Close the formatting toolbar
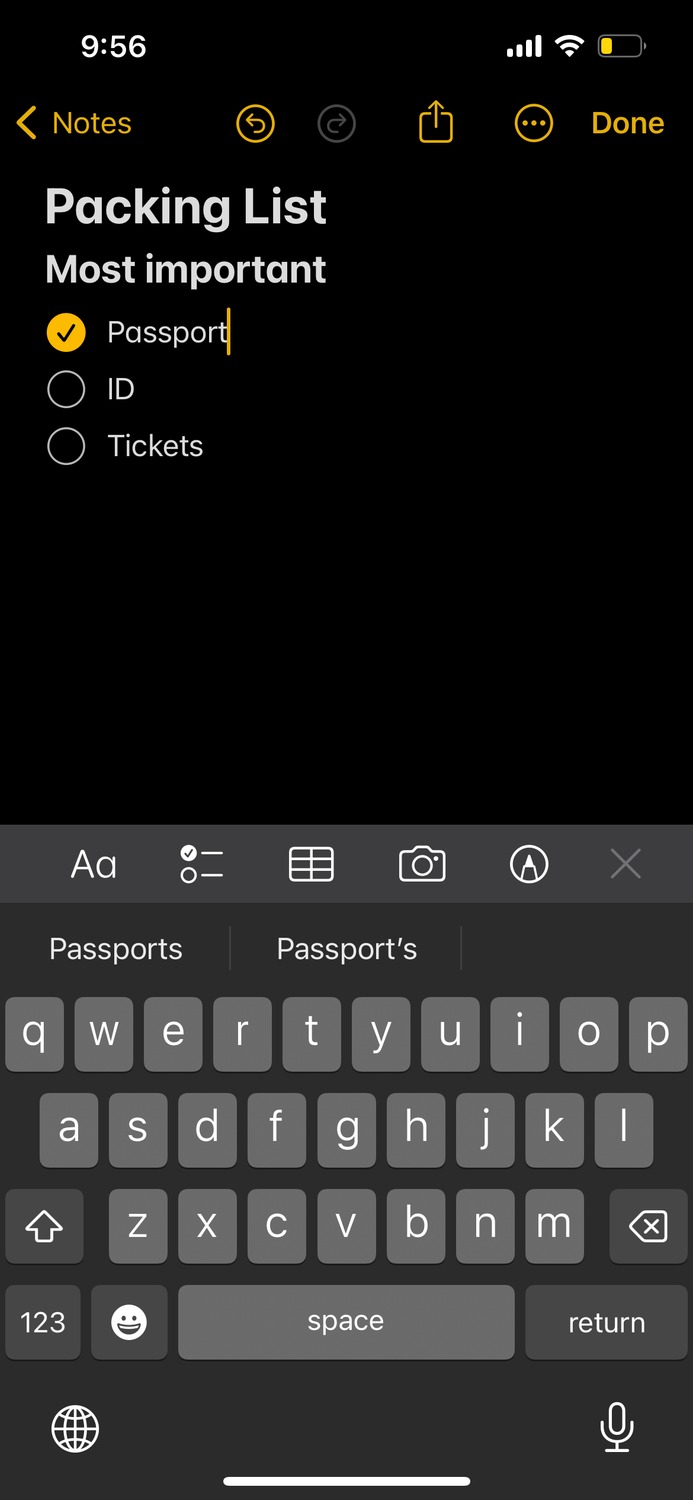 pyautogui.click(x=626, y=864)
